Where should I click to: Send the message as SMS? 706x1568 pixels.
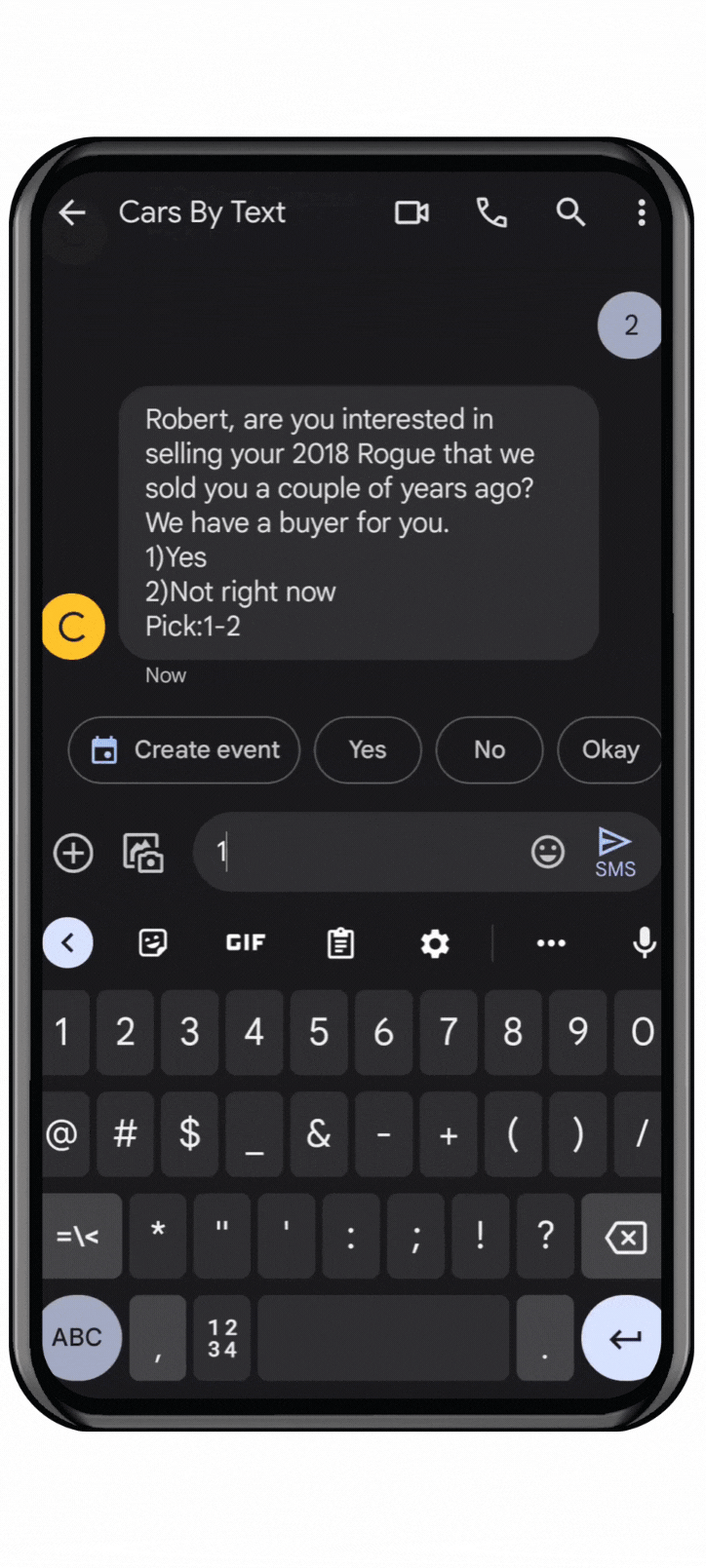(615, 851)
